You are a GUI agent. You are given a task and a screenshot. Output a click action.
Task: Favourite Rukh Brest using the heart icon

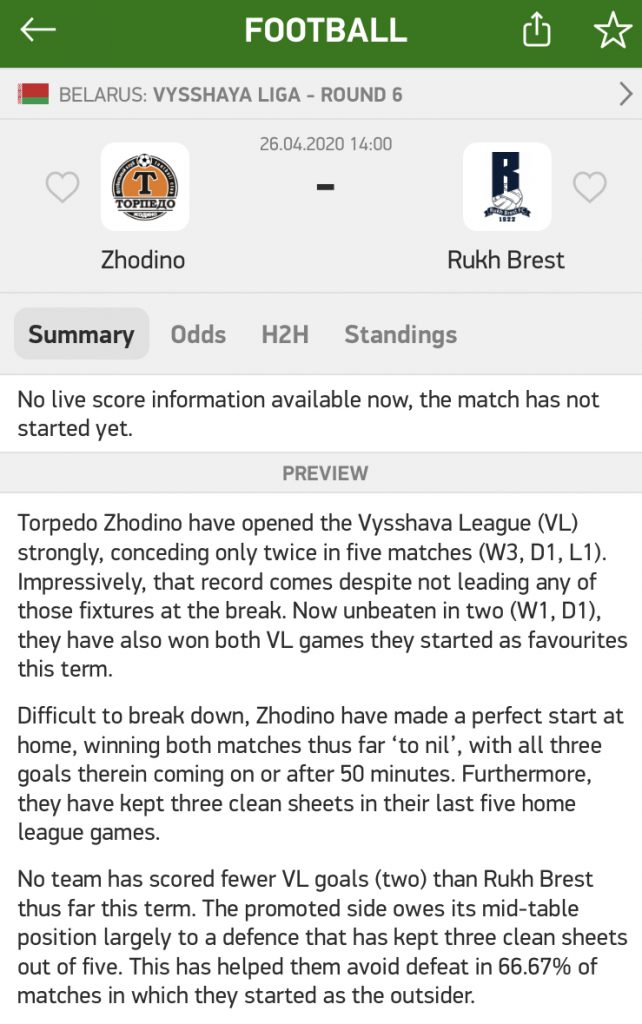tap(589, 187)
